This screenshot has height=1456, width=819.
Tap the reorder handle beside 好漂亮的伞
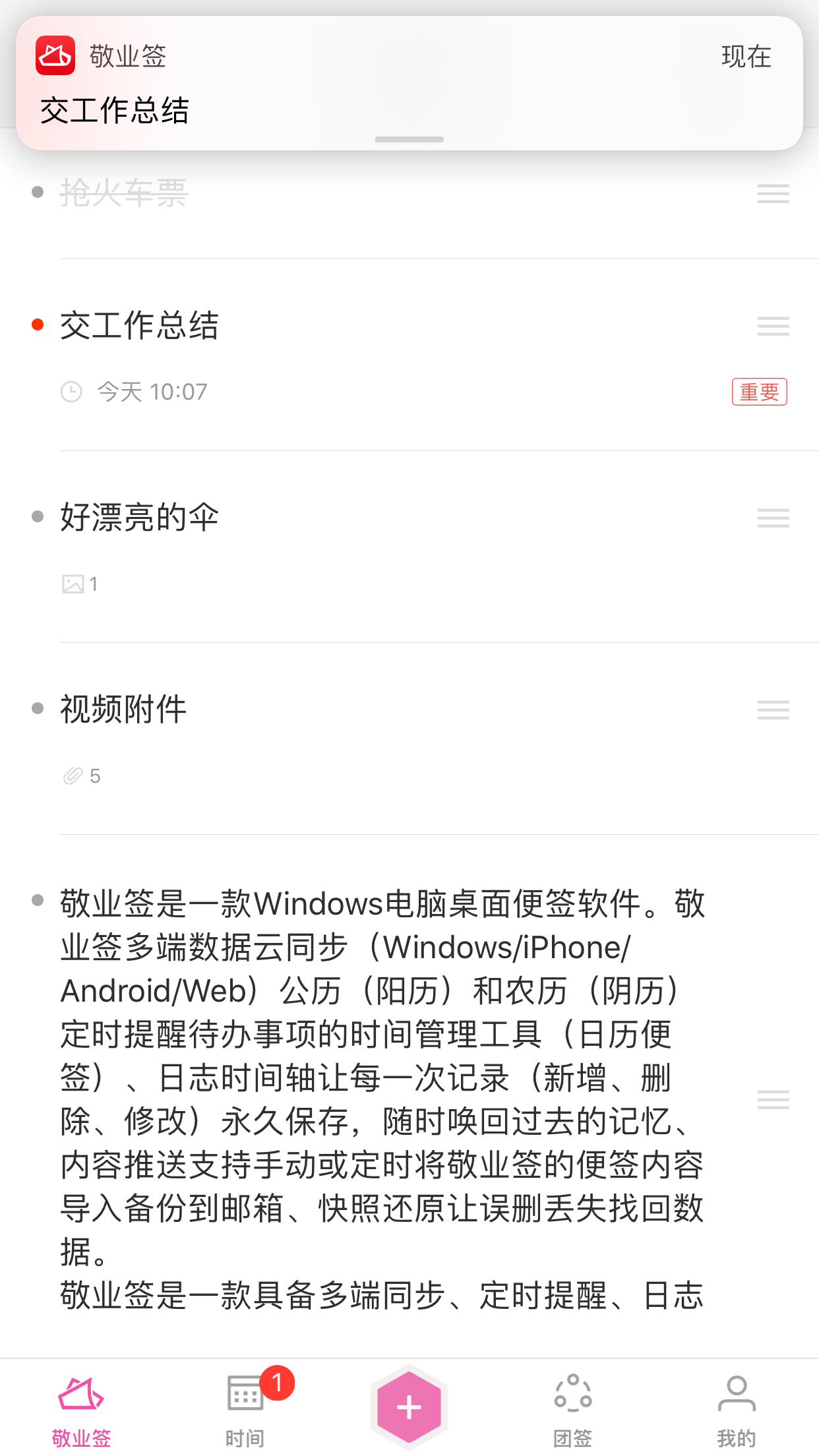tap(773, 518)
